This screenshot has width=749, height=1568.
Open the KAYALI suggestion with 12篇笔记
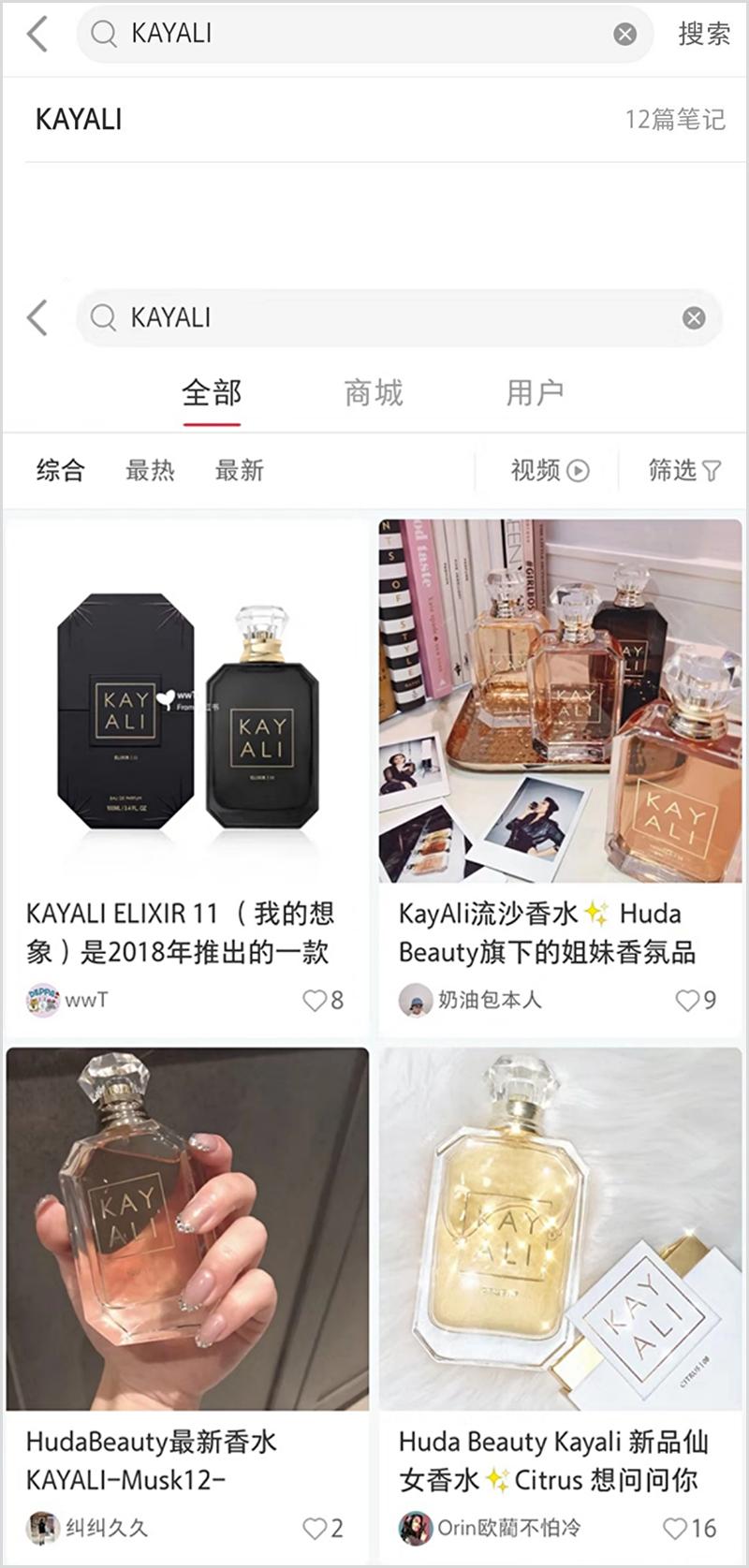click(374, 120)
